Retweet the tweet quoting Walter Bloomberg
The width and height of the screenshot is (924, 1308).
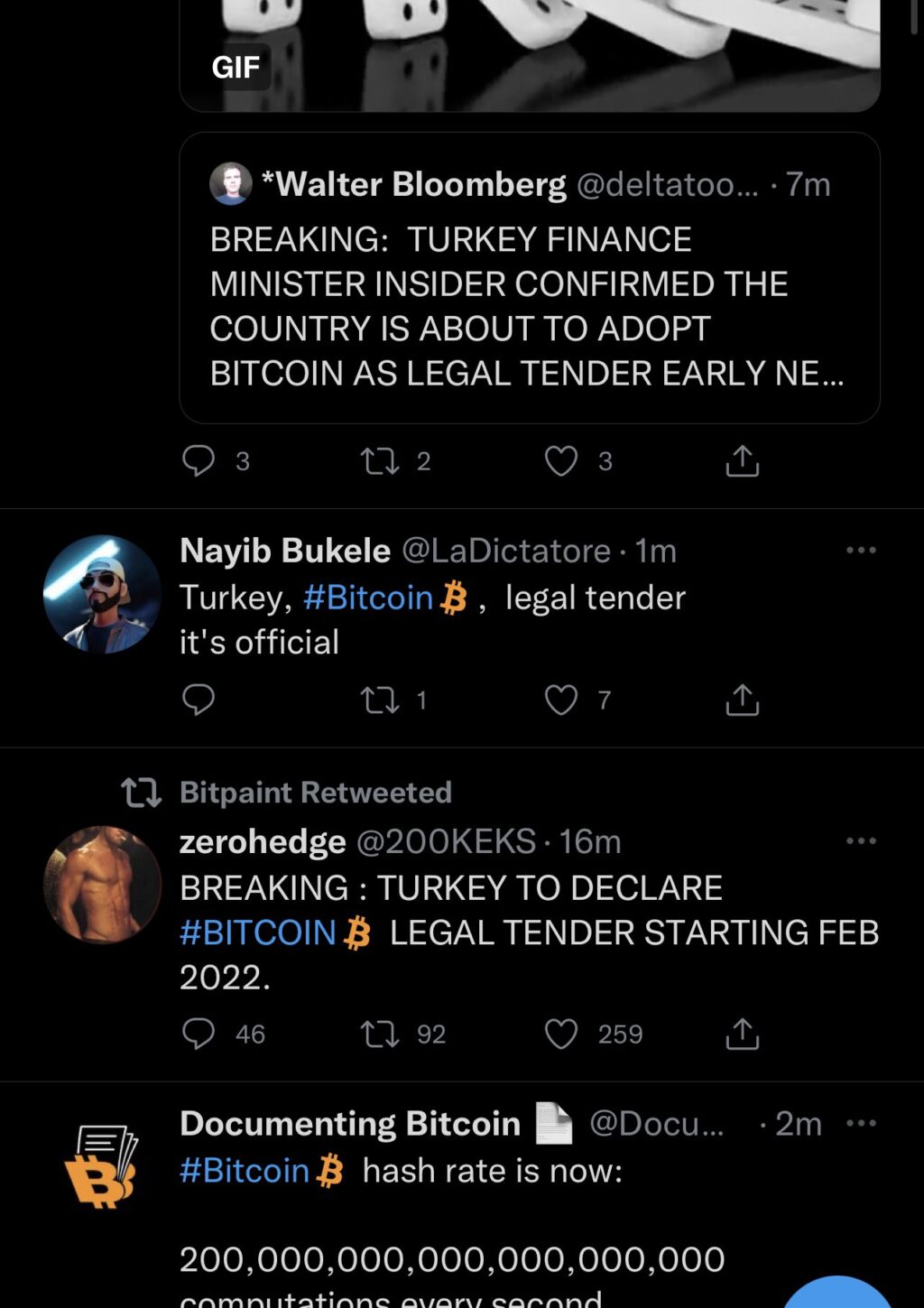(380, 461)
